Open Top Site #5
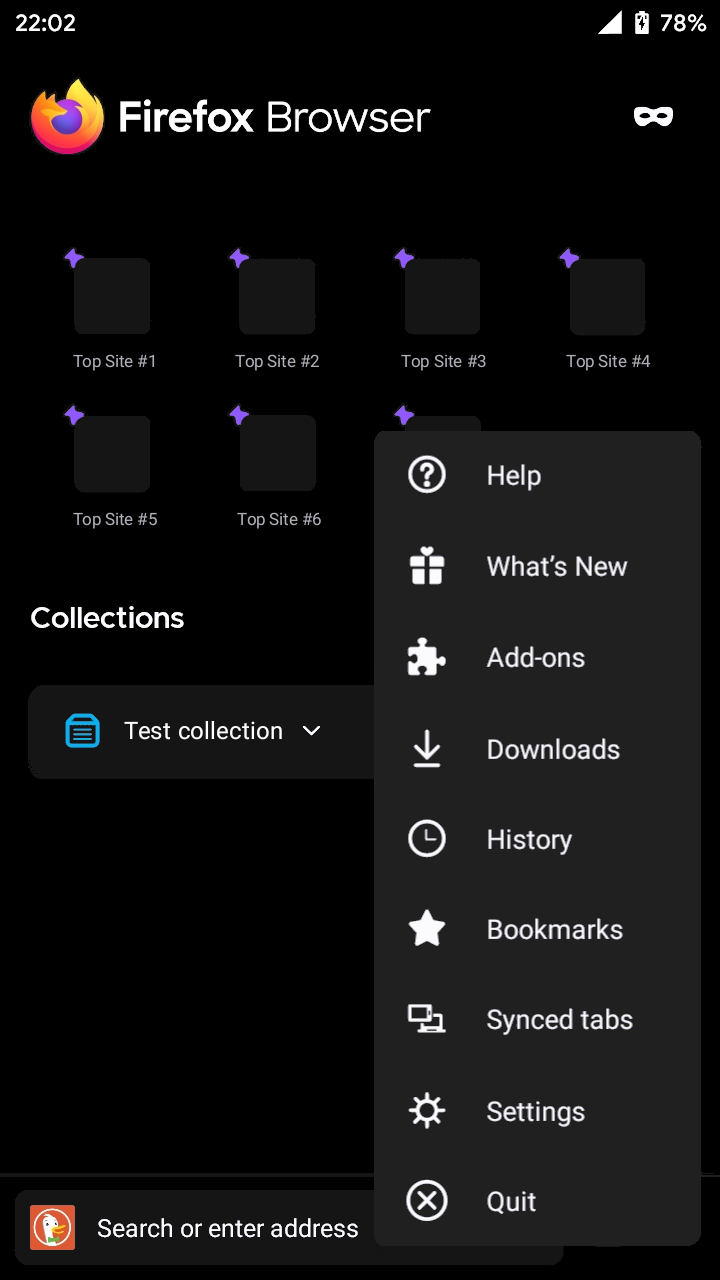Screen dimensions: 720x1280 tap(113, 455)
